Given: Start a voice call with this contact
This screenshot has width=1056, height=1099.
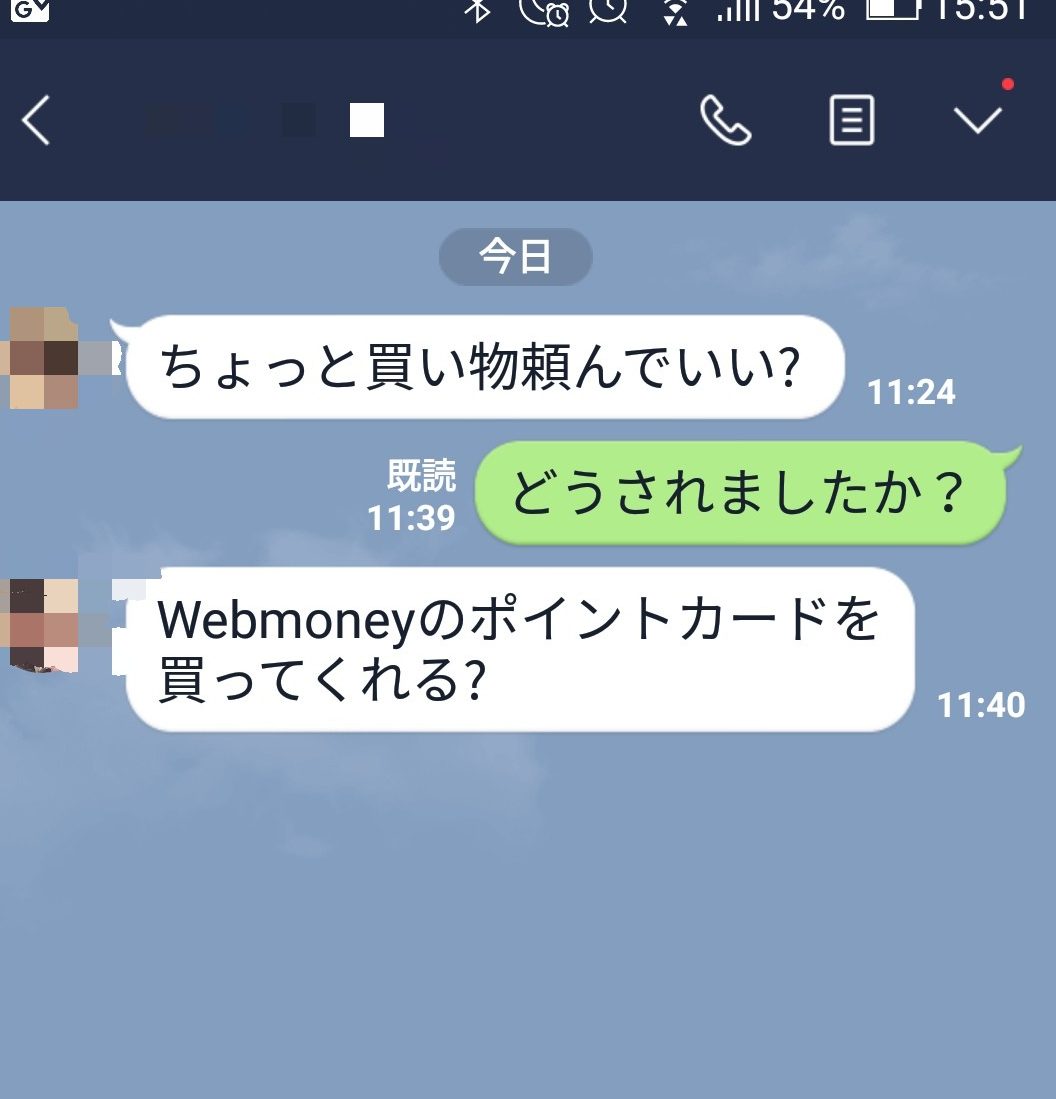Looking at the screenshot, I should click(x=725, y=121).
